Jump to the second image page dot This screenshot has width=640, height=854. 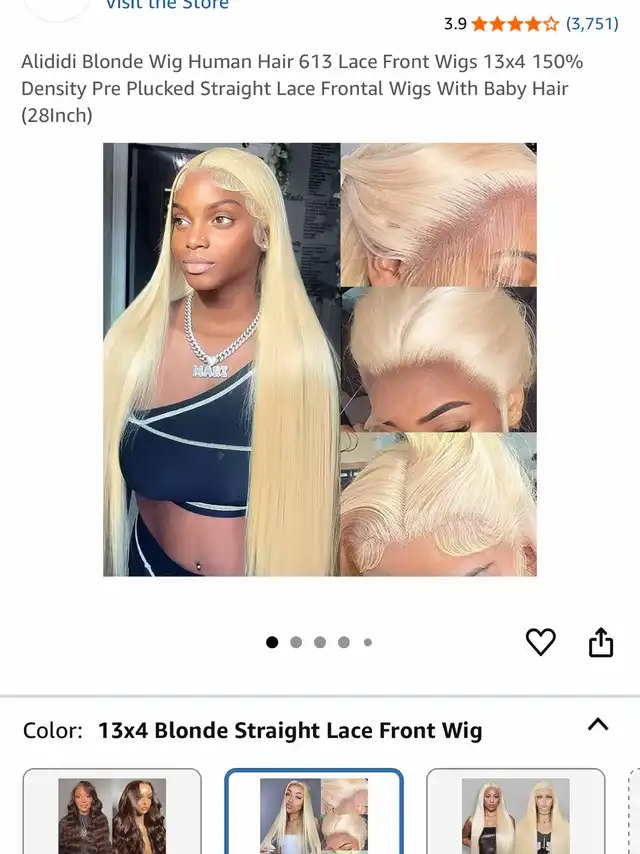(x=296, y=642)
